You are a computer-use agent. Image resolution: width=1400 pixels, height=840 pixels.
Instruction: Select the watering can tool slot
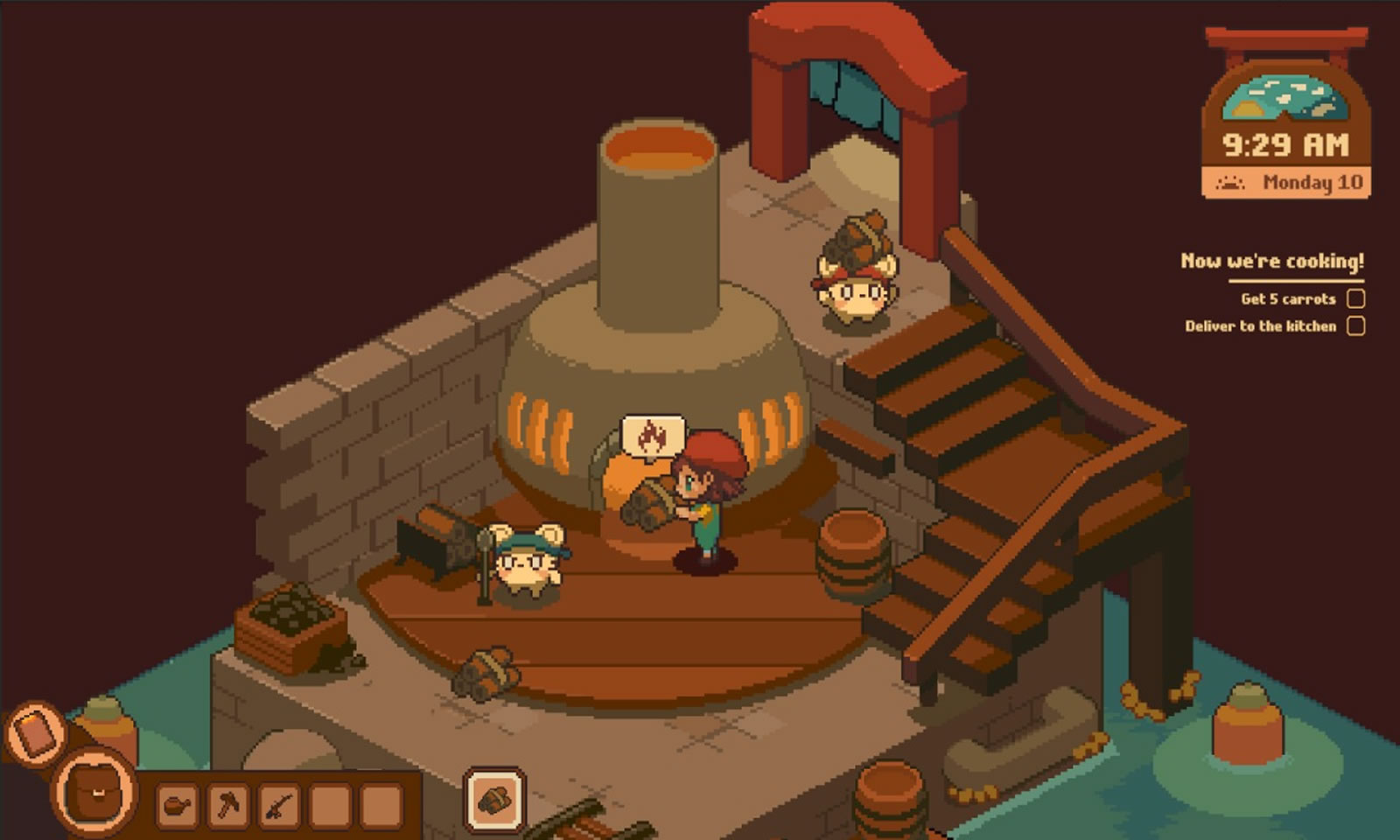click(178, 805)
